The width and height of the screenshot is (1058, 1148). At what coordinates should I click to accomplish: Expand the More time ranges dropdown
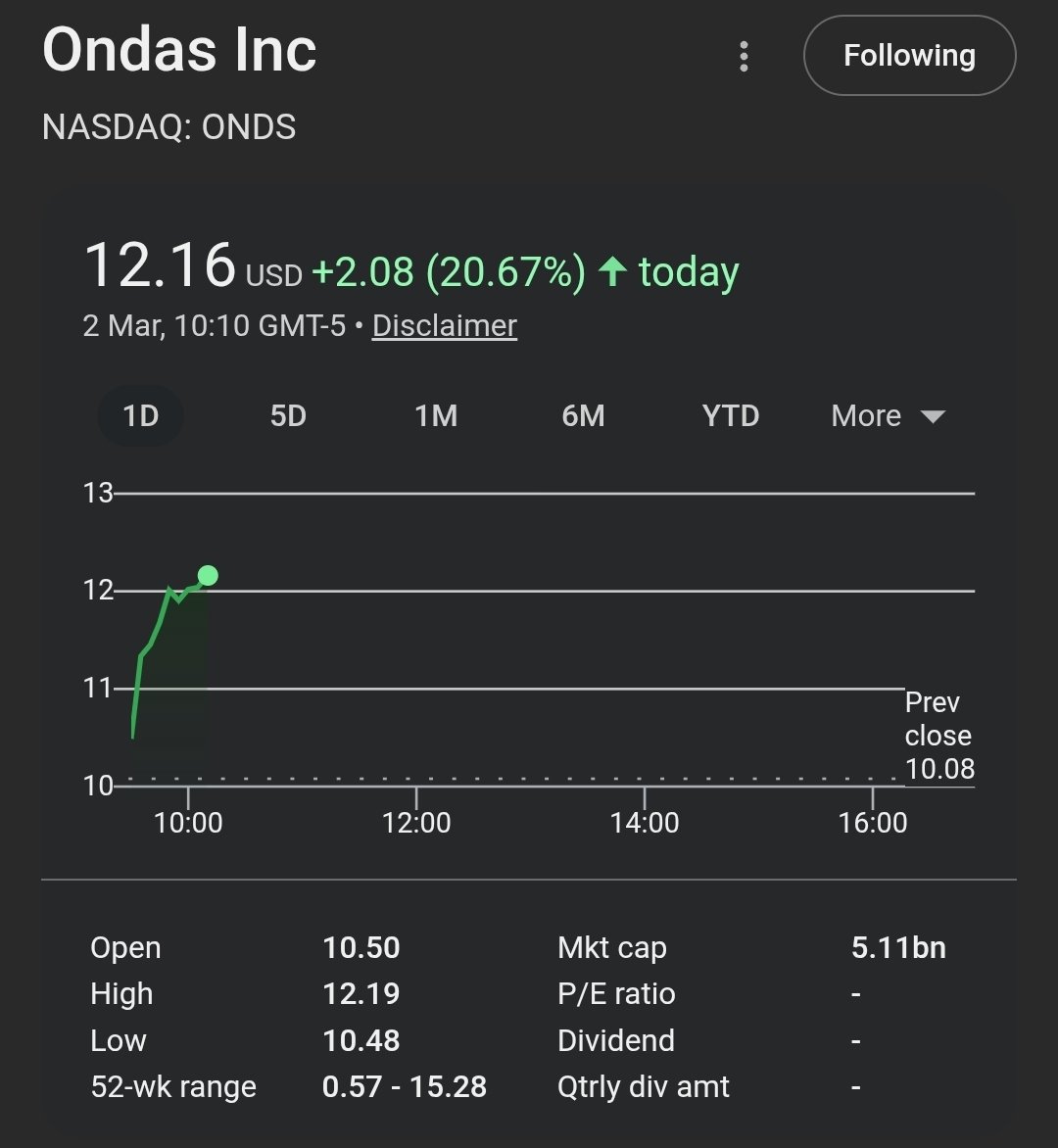887,416
